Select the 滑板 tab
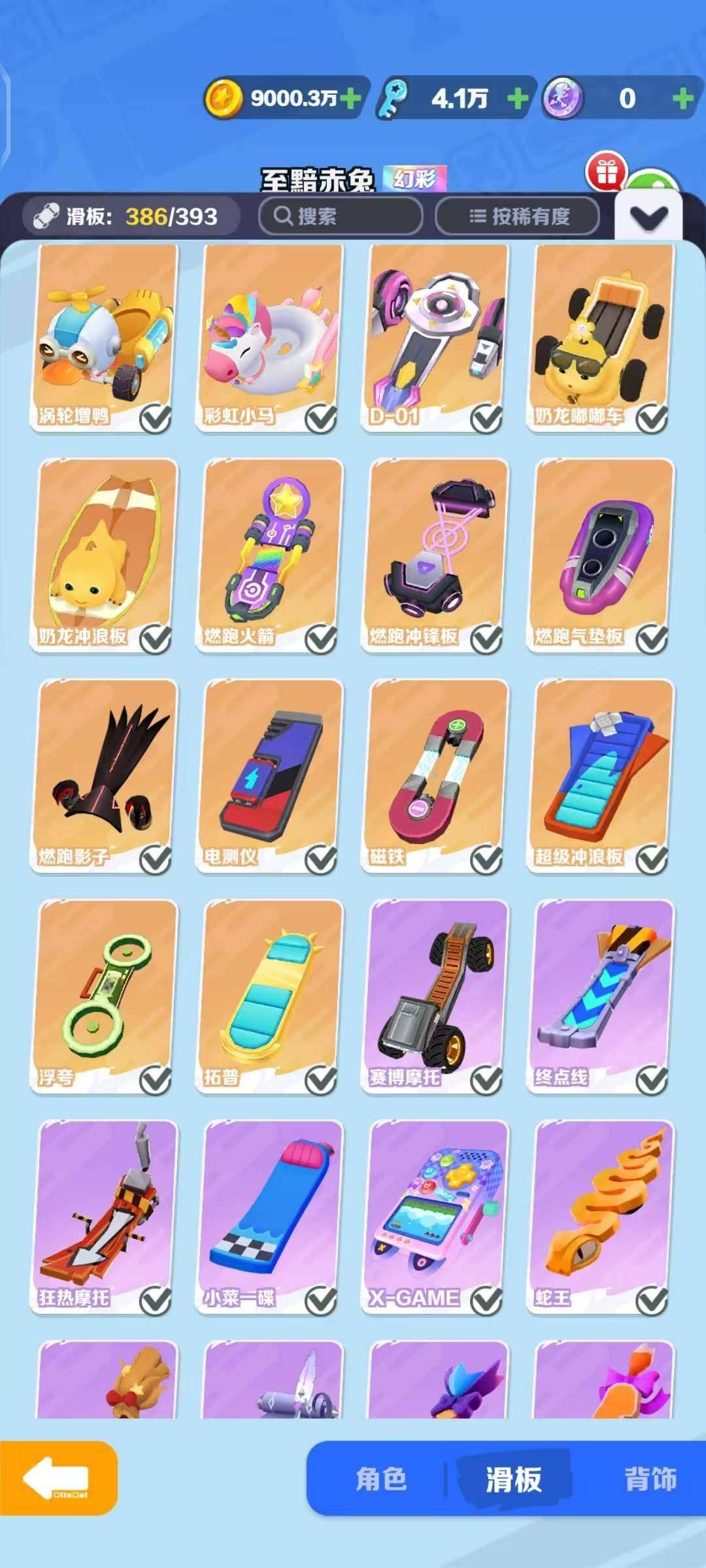706x1568 pixels. tap(513, 1479)
